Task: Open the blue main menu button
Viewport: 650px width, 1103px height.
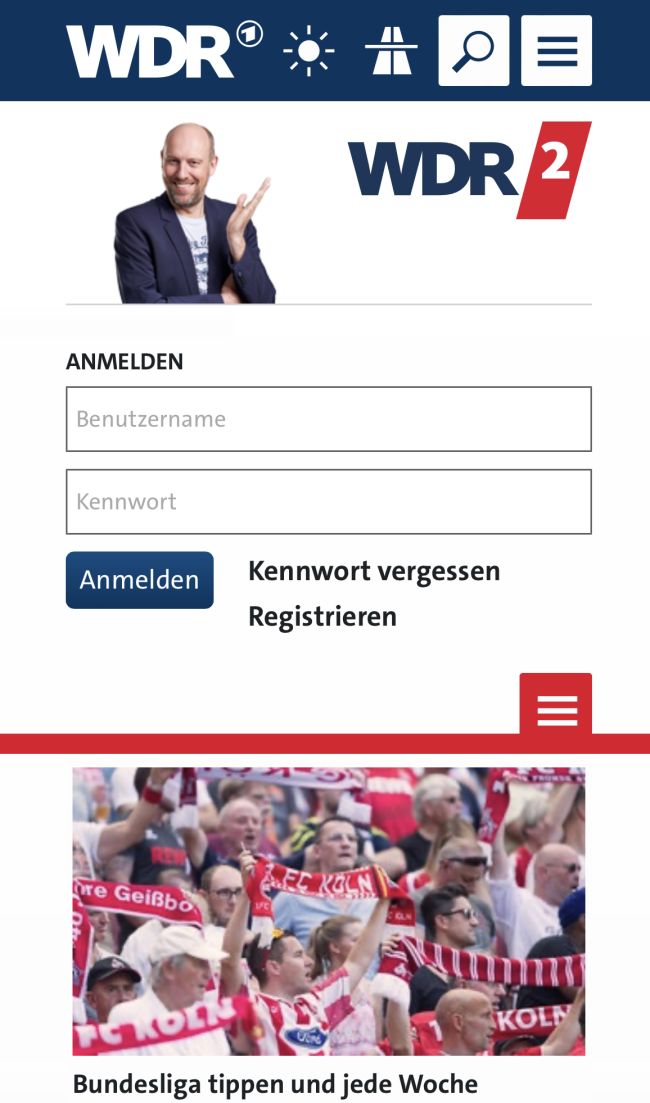Action: coord(556,51)
